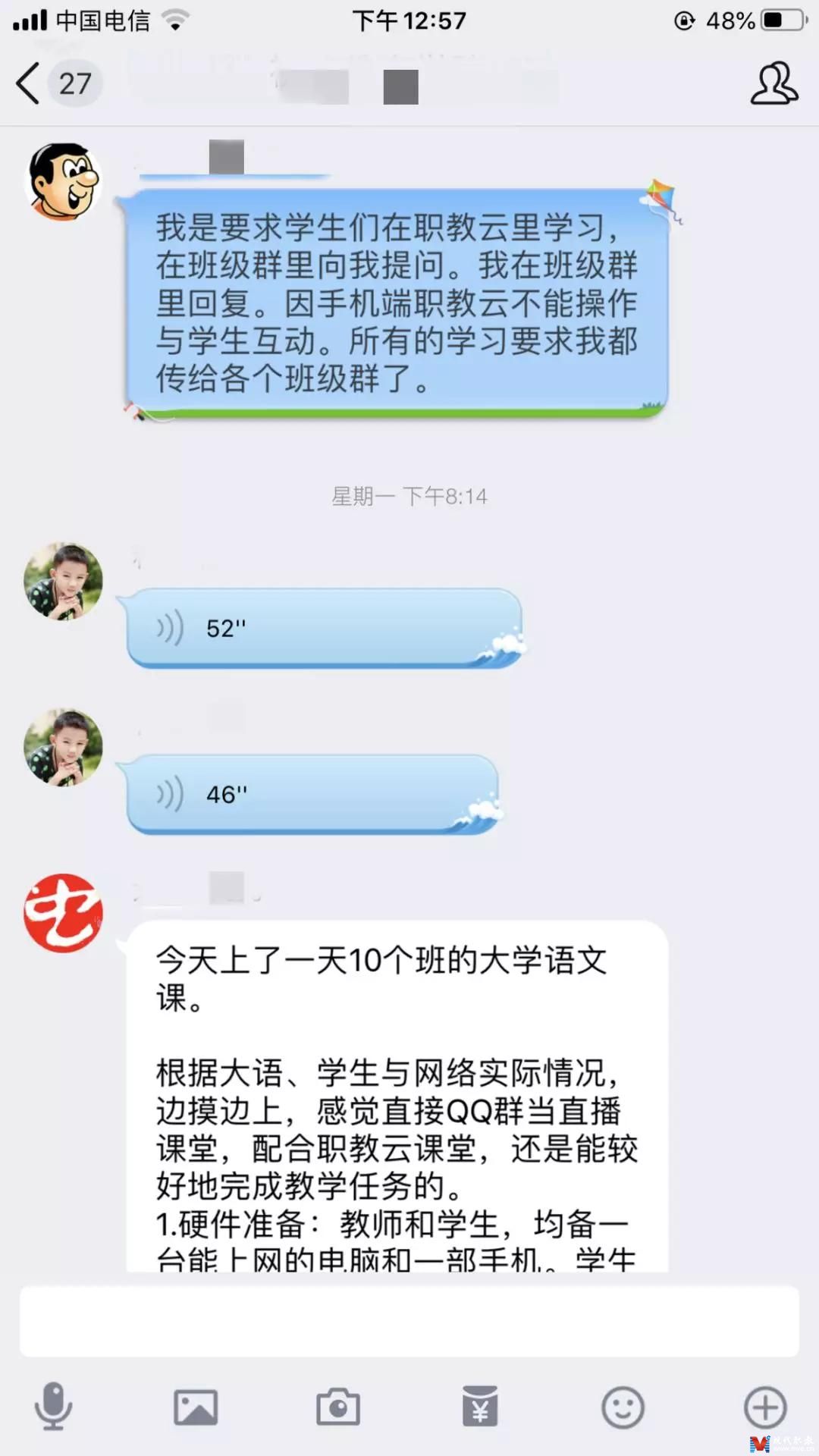Open the emoji sticker panel
Screen dimensions: 819x1456
tap(623, 1407)
